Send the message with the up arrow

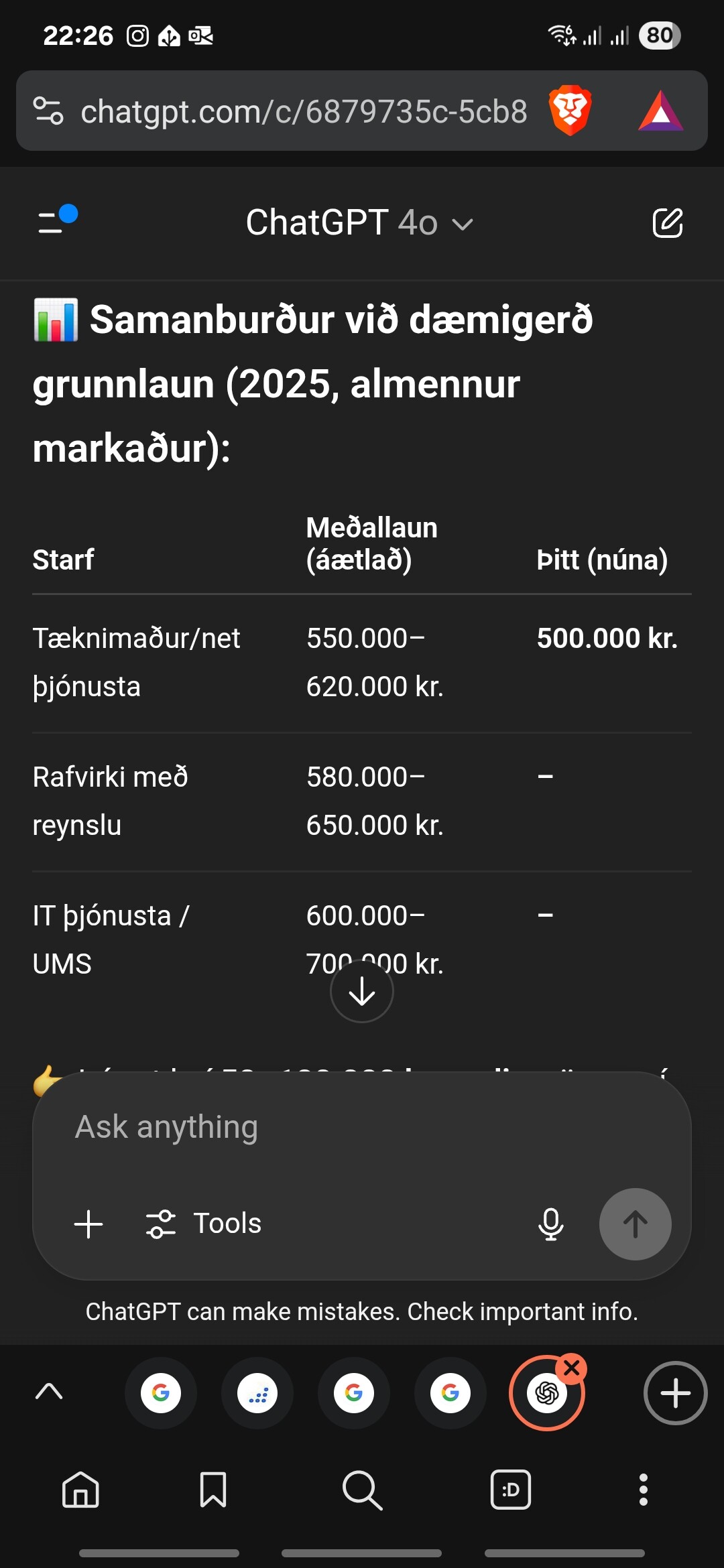tap(636, 1224)
